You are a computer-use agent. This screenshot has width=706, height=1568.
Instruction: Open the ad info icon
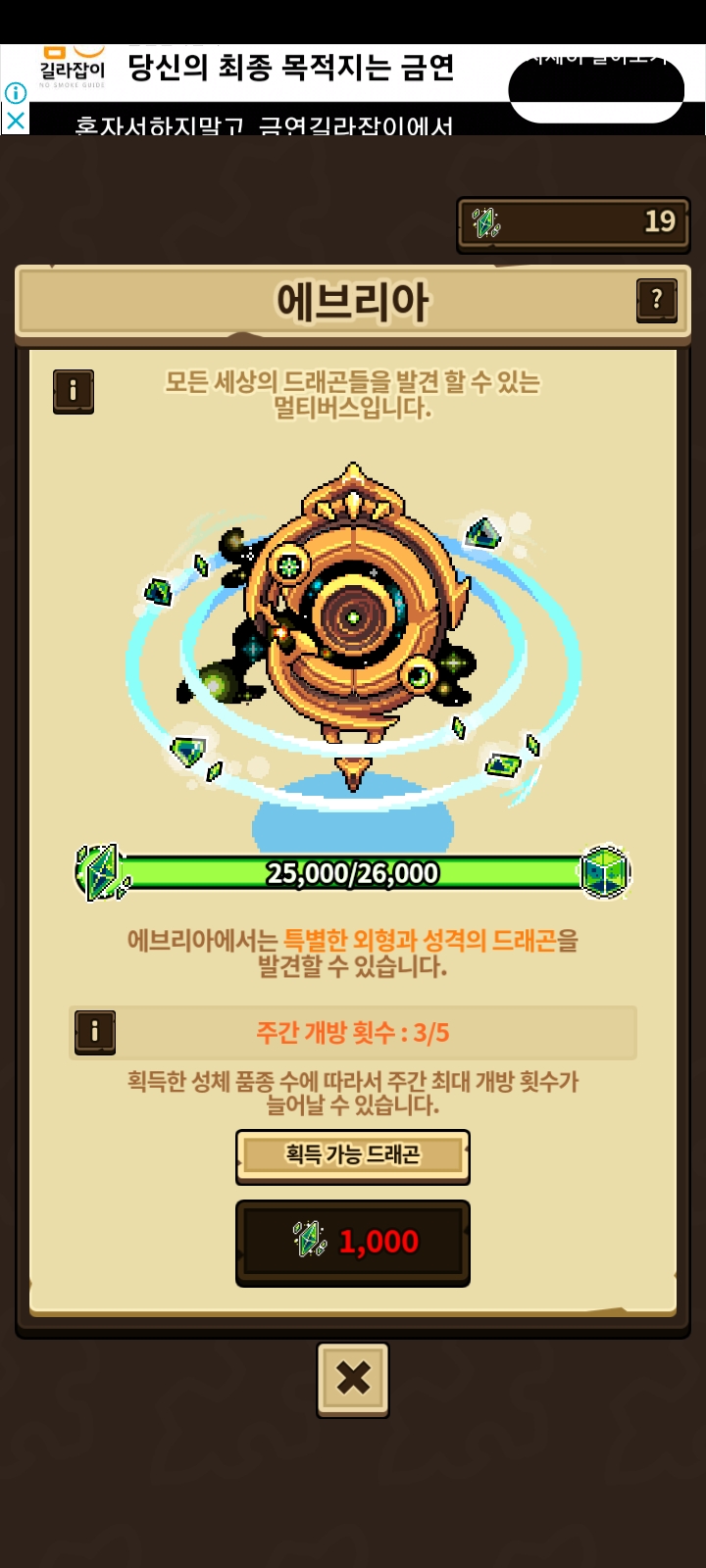[15, 93]
